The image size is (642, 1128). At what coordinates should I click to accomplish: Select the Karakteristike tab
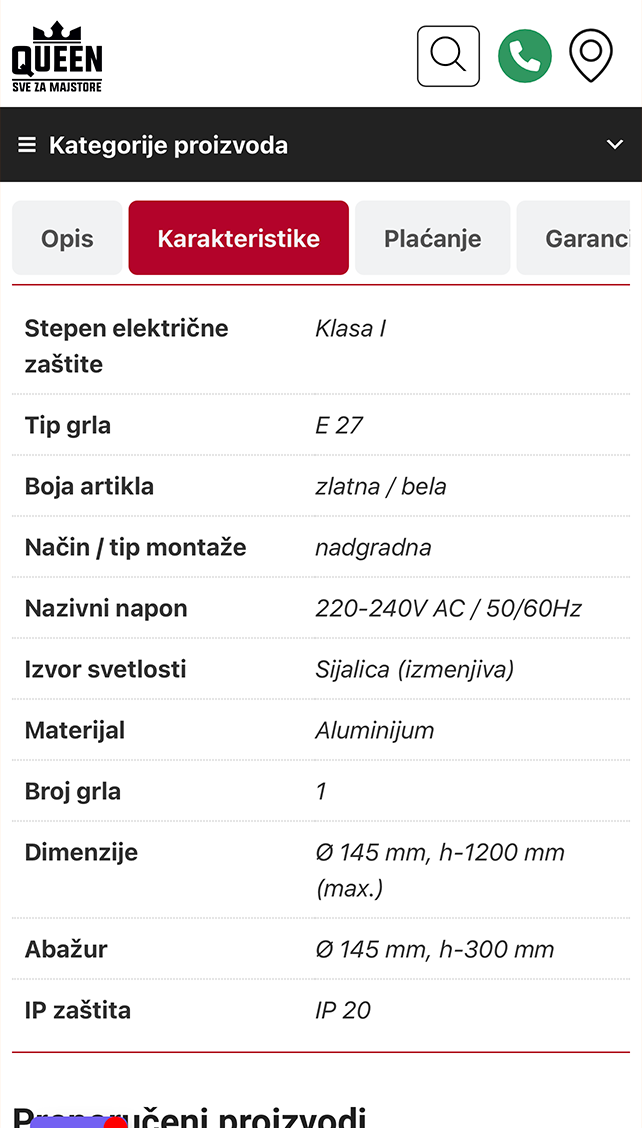pyautogui.click(x=238, y=239)
